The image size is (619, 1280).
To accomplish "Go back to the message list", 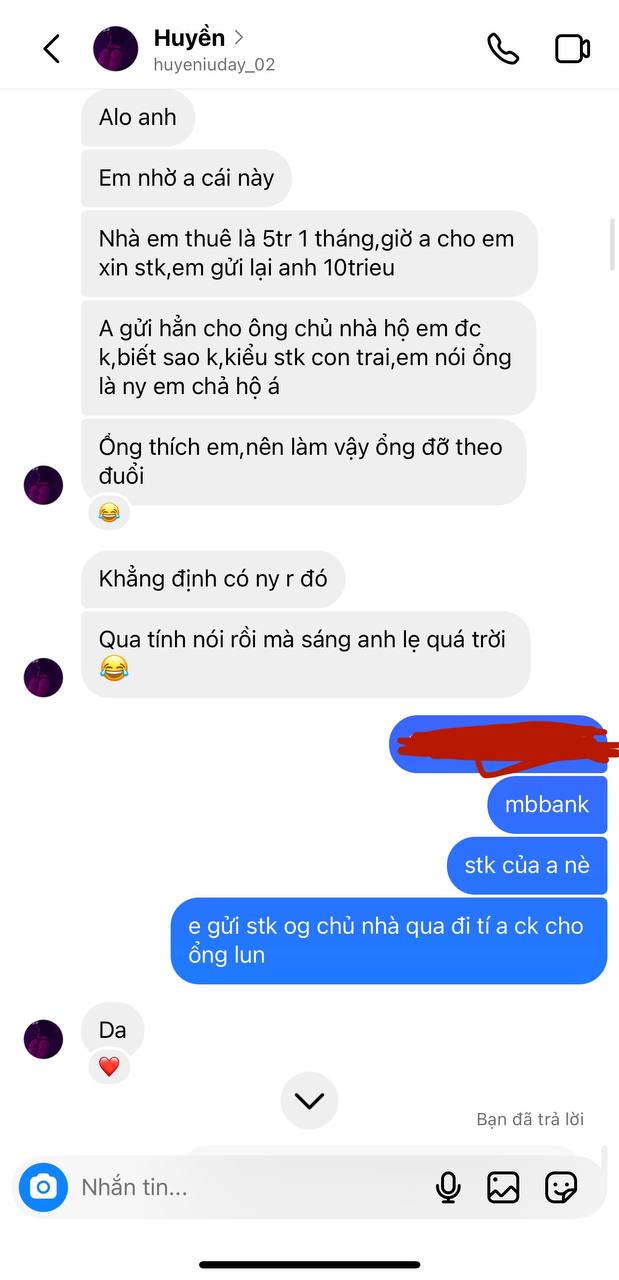I will 52,49.
